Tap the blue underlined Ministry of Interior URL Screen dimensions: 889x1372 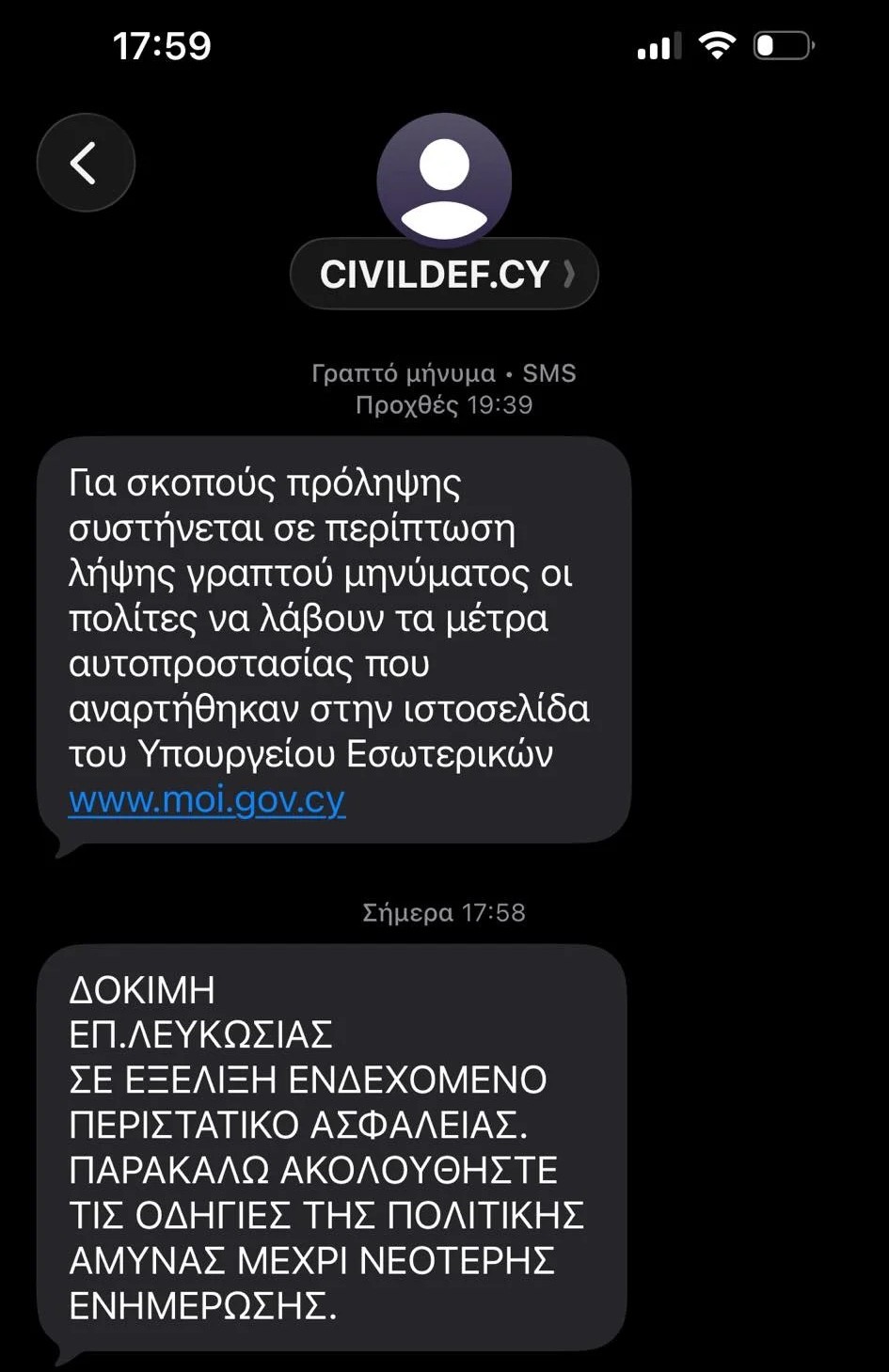207,801
